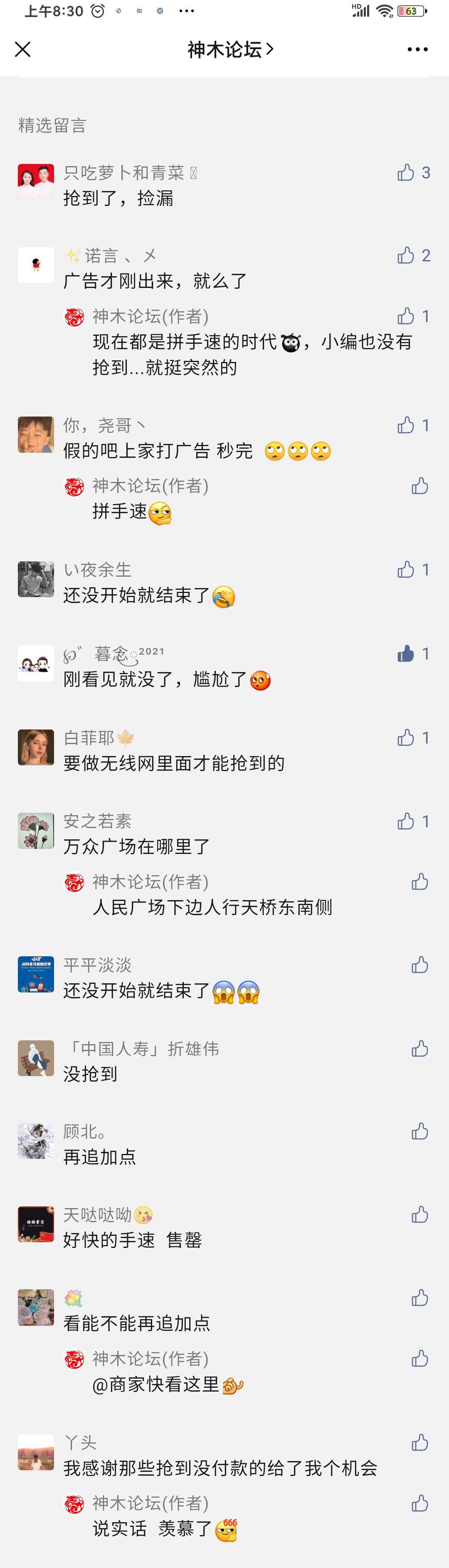Screen dimensions: 449x1568
Task: Unlike 暮念's comment 刚看见就没了
Action: point(406,654)
